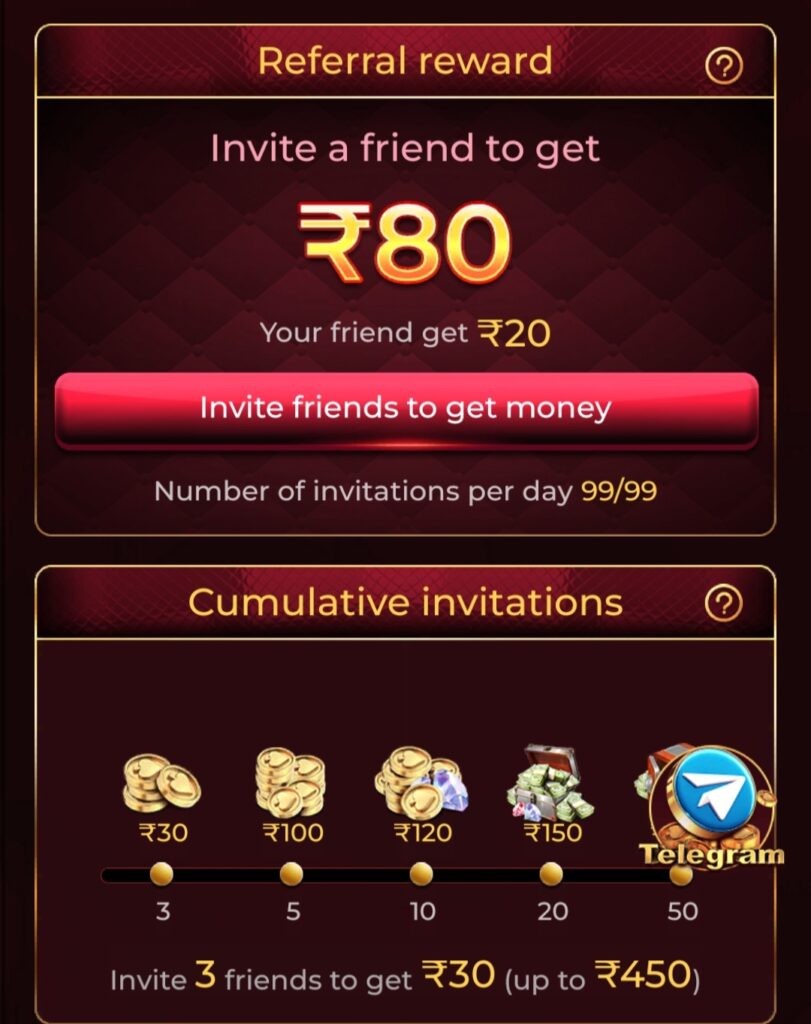Tap Invite friends to get money

405,408
